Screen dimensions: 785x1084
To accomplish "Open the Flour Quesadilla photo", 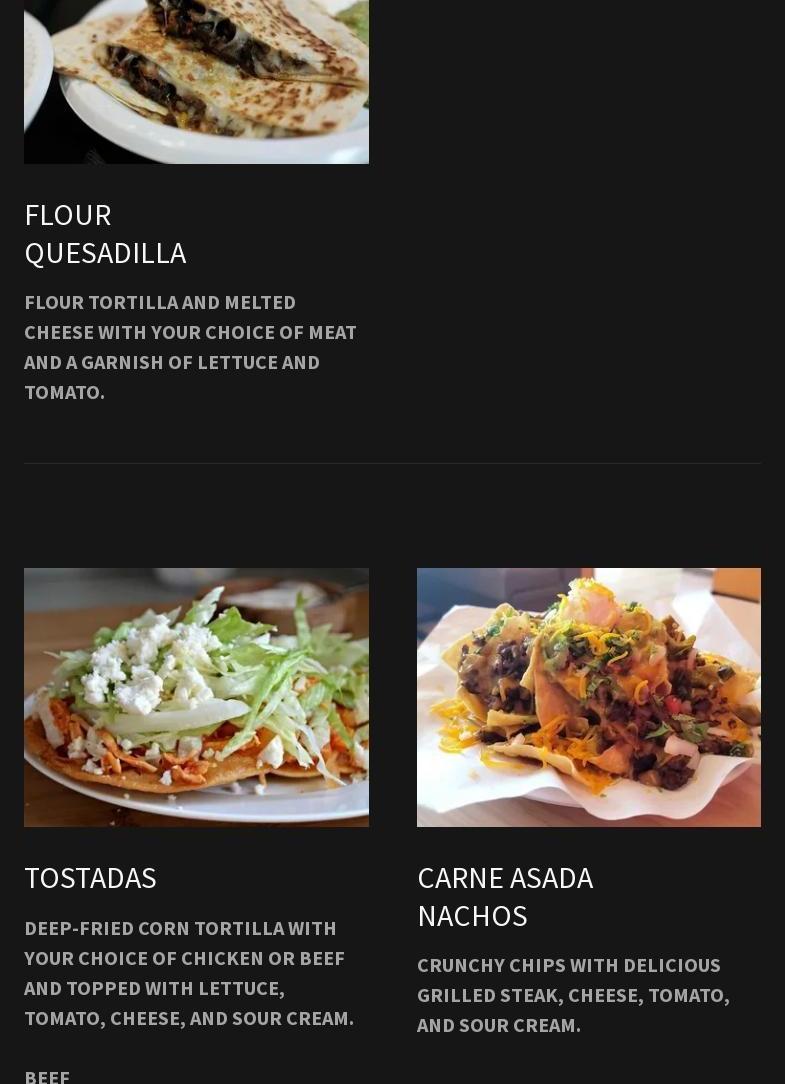I will point(196,80).
